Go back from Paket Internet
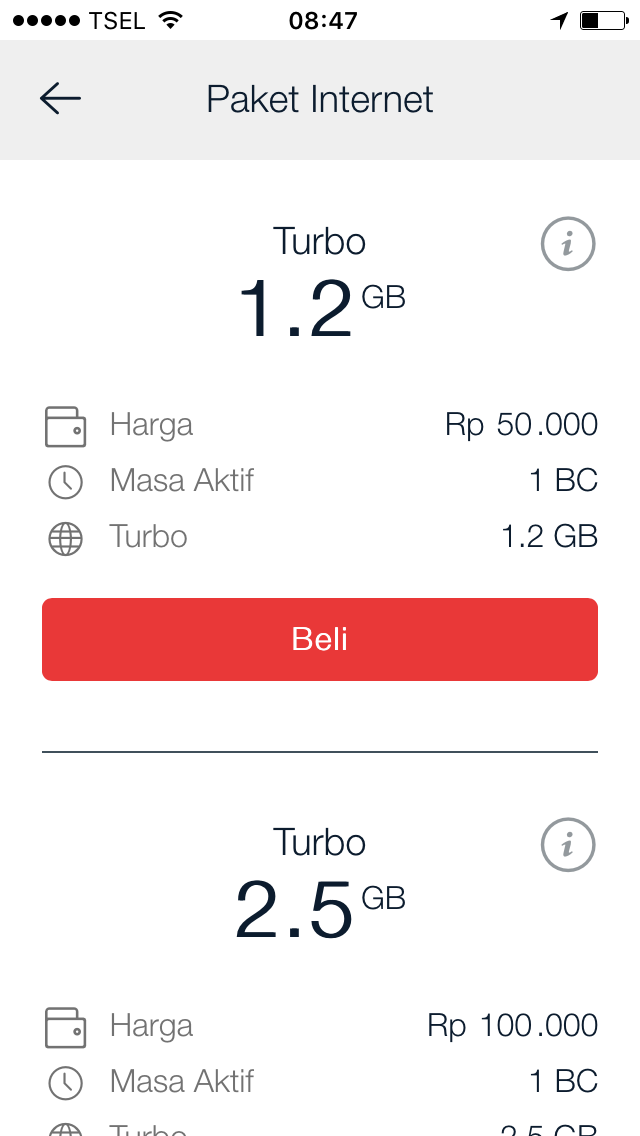 coord(60,98)
